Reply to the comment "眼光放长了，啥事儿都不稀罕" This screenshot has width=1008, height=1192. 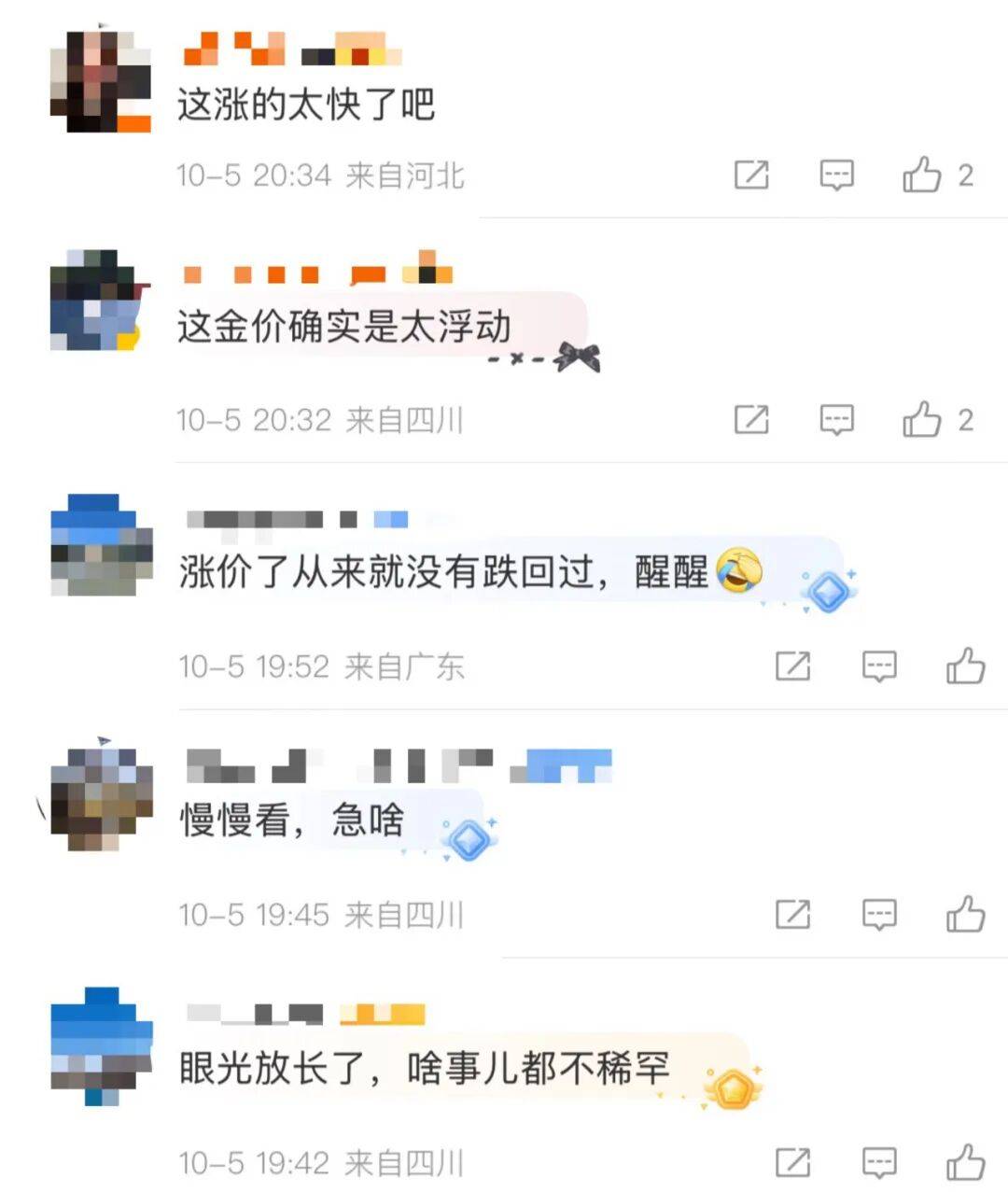[x=879, y=1163]
